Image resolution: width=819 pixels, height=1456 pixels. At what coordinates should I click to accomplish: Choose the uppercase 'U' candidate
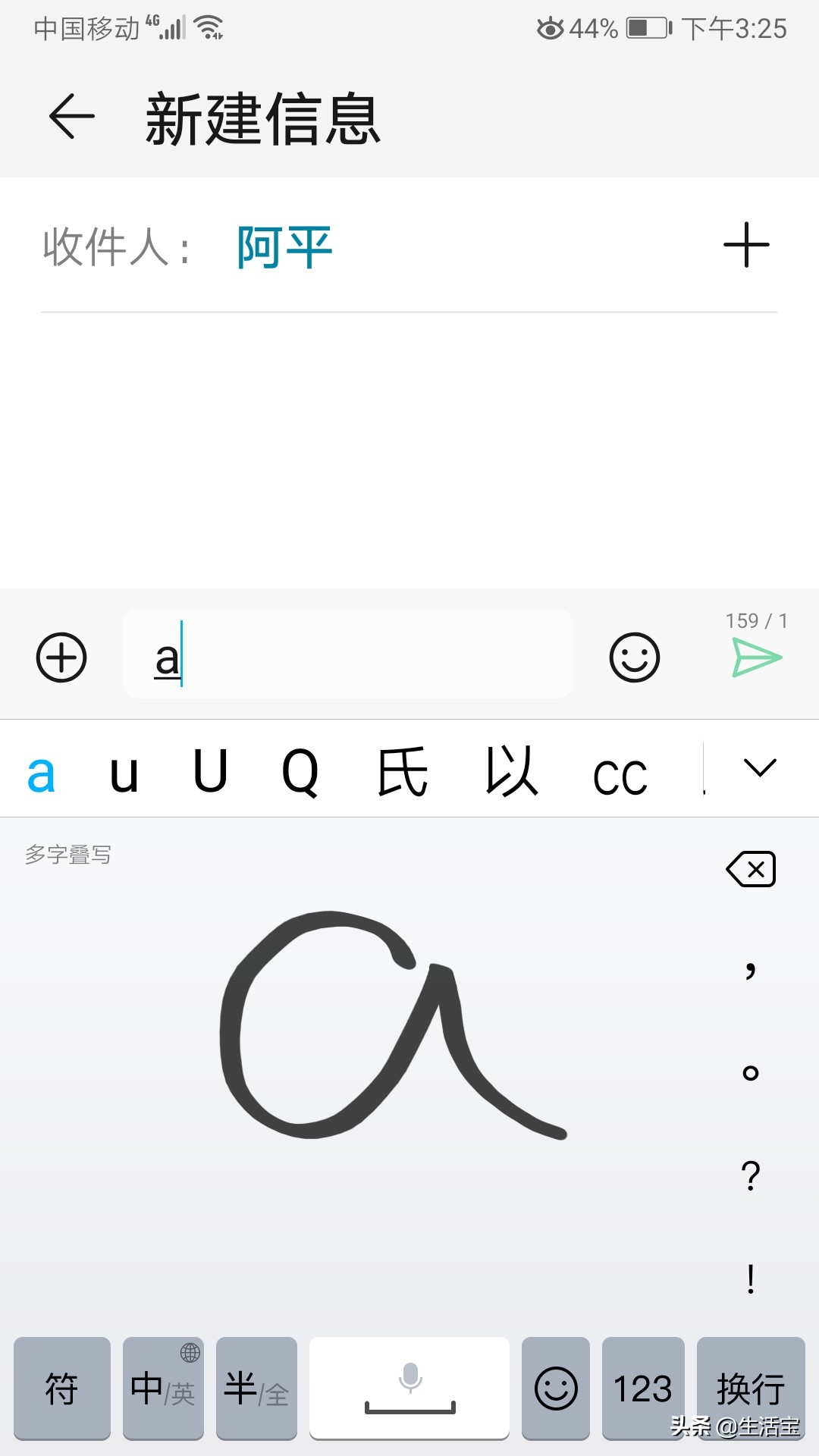click(x=210, y=770)
